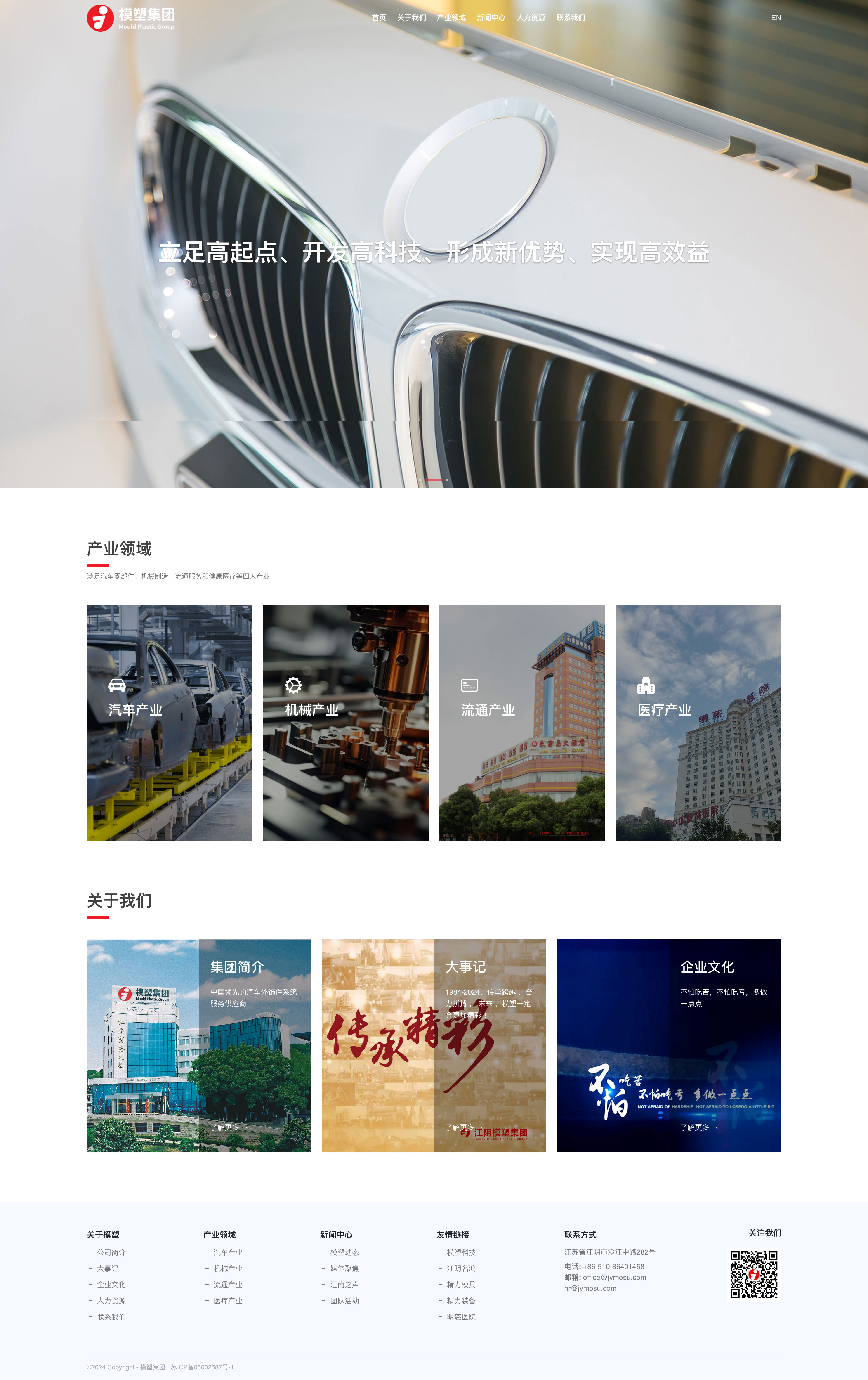Visit 明慈医院 under 友情链接
The width and height of the screenshot is (868, 1380).
point(461,1316)
